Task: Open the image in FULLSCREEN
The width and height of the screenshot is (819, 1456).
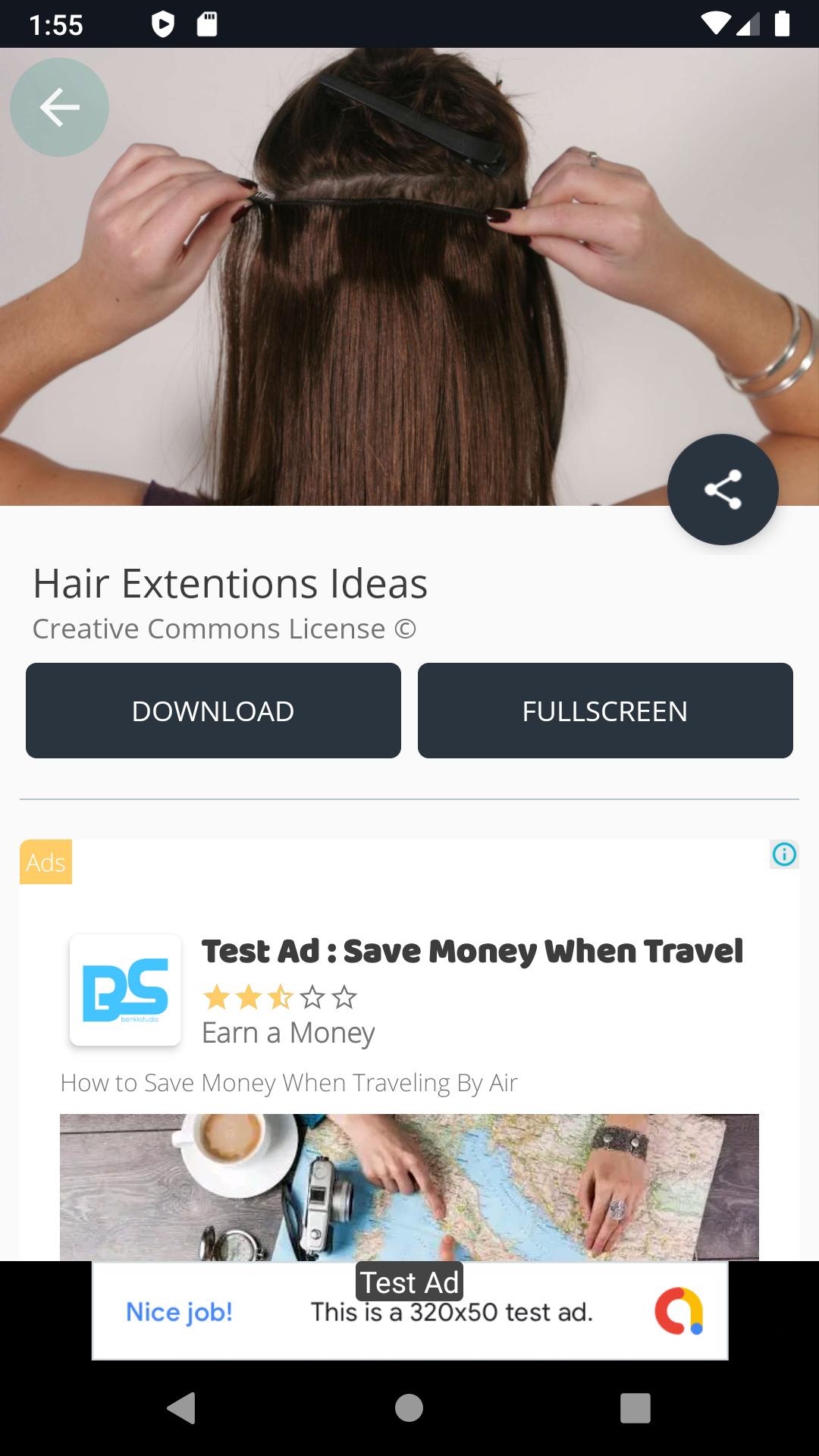Action: 604,711
